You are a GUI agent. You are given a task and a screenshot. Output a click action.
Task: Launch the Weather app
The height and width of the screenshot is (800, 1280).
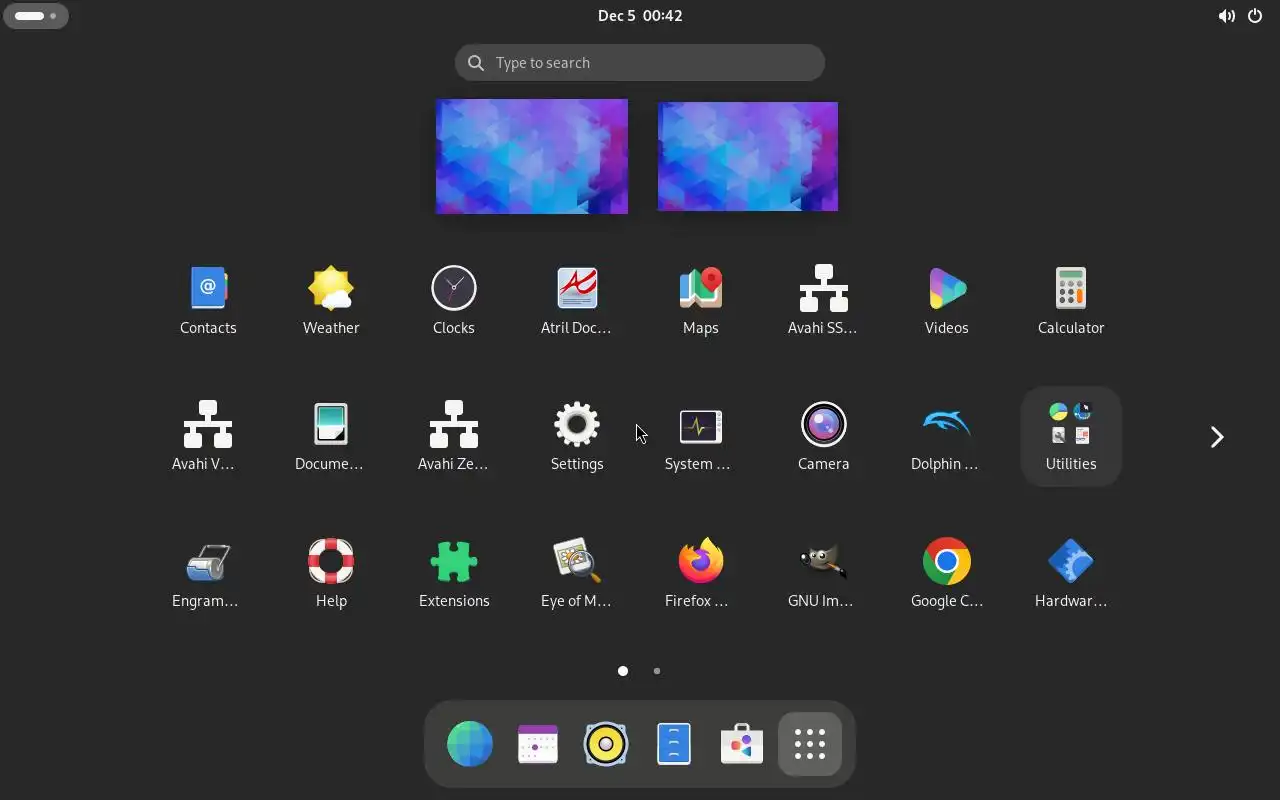tap(331, 299)
